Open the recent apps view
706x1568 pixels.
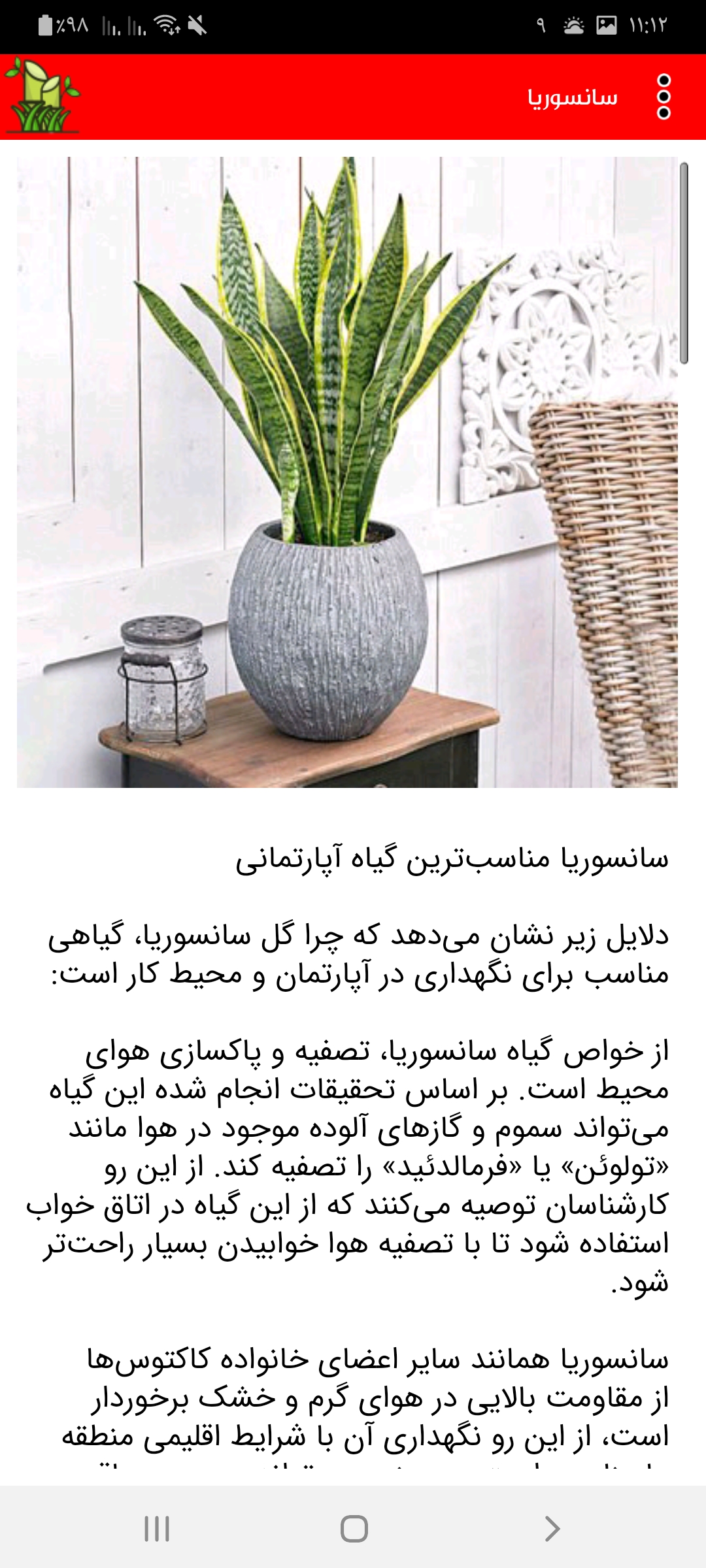click(x=157, y=1528)
